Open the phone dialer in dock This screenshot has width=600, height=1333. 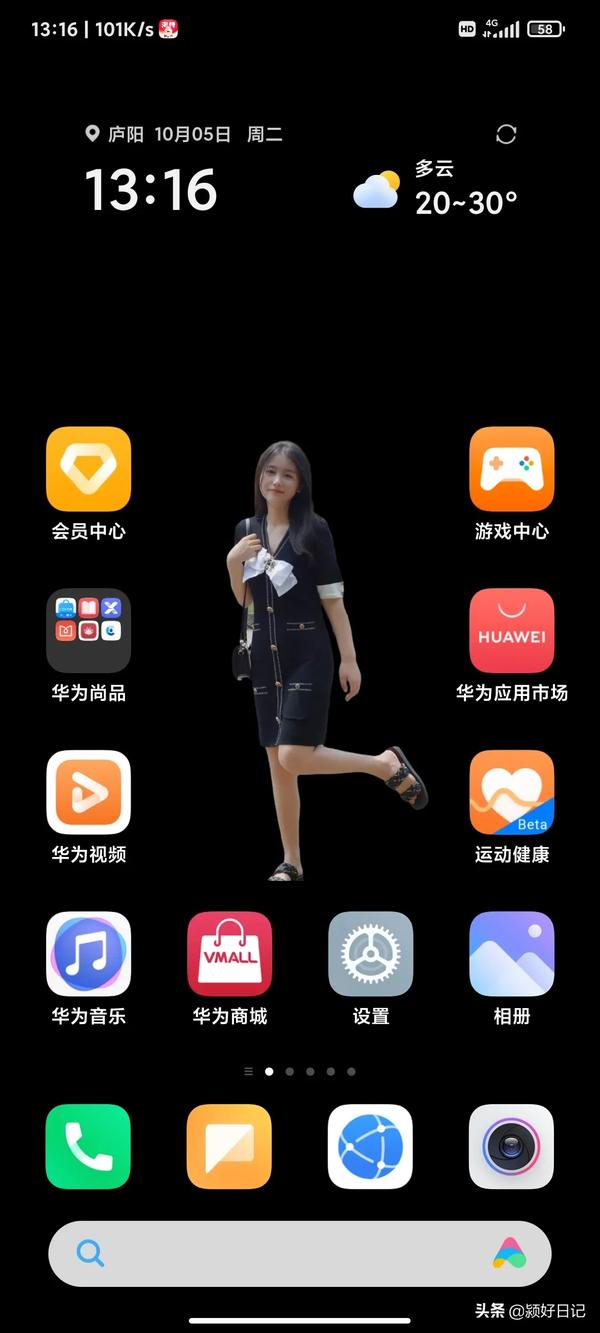(x=89, y=1146)
